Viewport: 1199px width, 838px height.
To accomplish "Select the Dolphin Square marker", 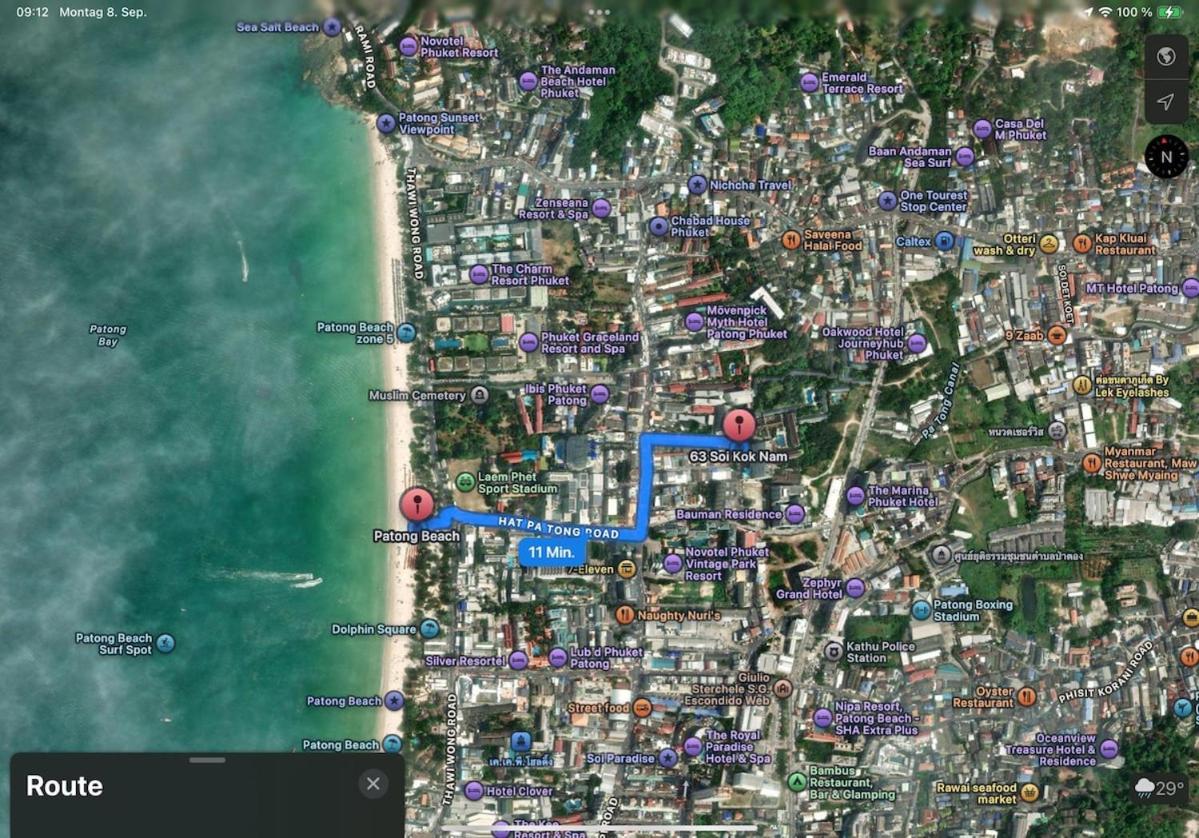I will 429,629.
